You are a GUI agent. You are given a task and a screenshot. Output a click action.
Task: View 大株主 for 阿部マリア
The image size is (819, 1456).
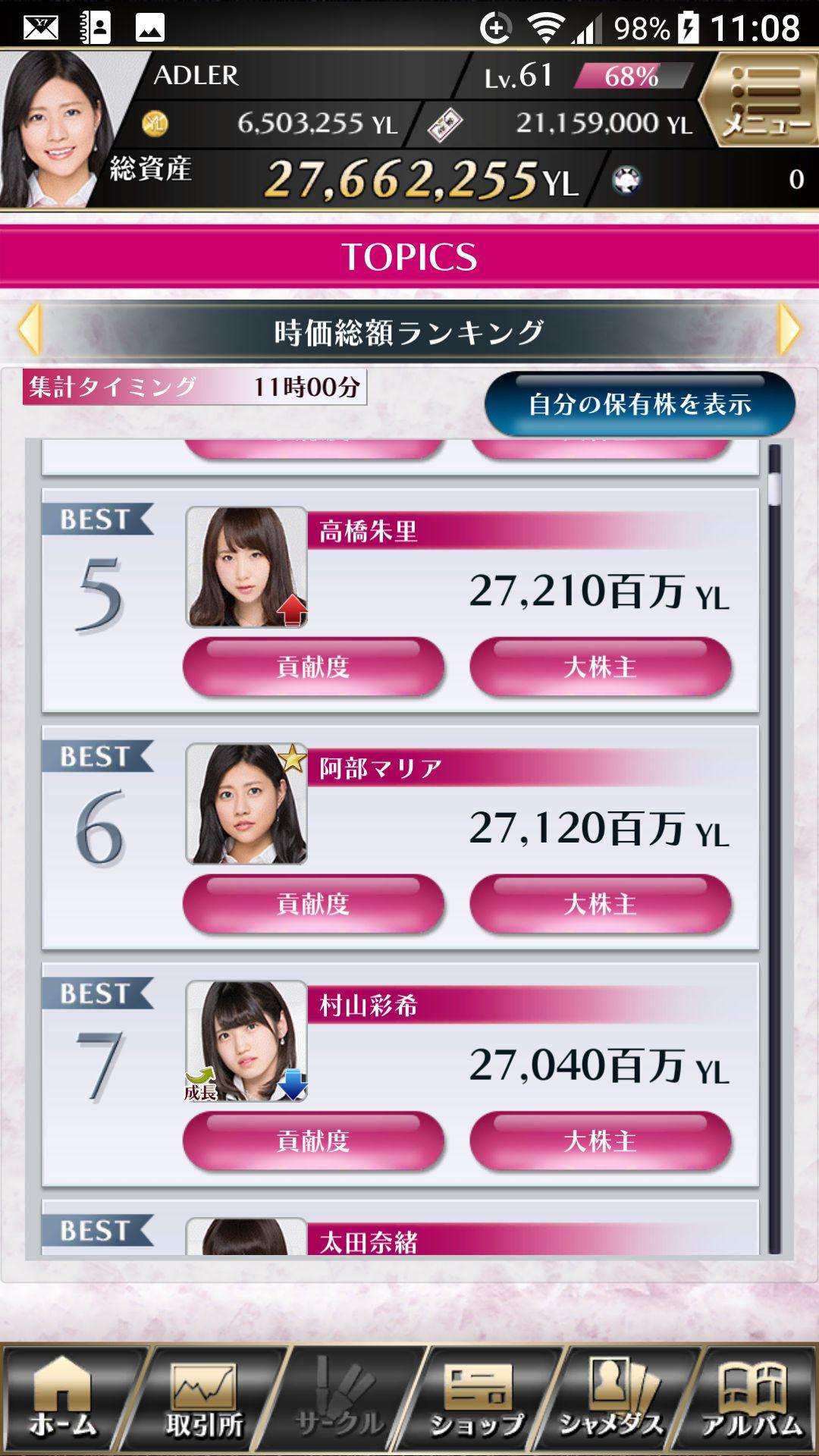tap(600, 904)
